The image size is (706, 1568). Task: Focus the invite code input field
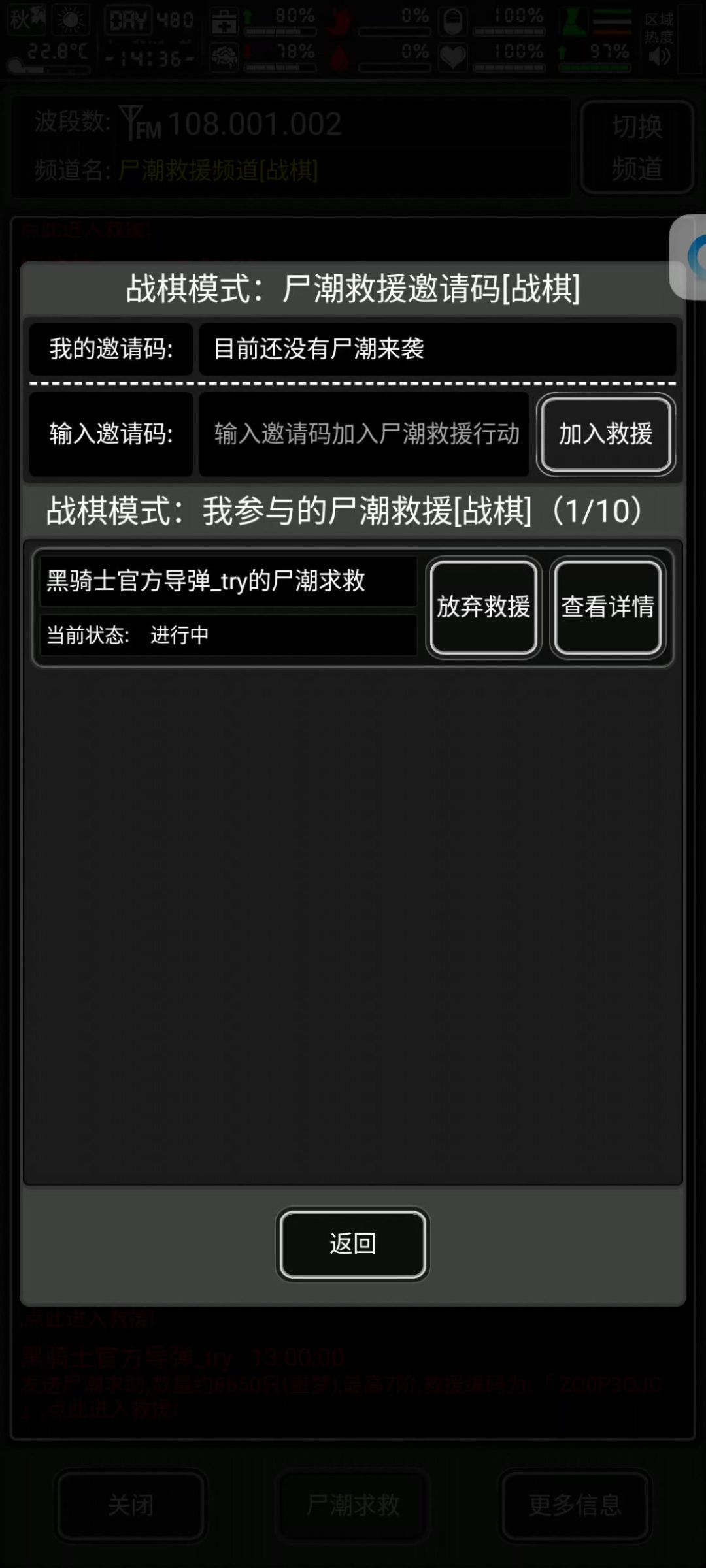pyautogui.click(x=364, y=434)
